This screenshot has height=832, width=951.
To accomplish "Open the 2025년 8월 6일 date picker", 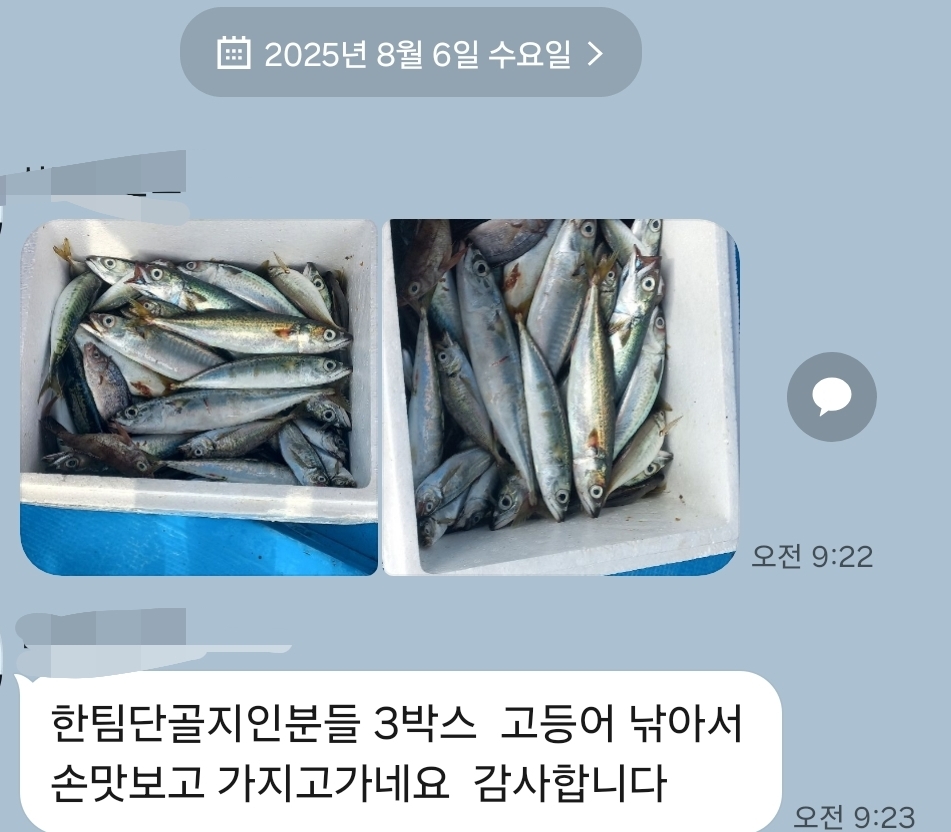I will [x=410, y=53].
